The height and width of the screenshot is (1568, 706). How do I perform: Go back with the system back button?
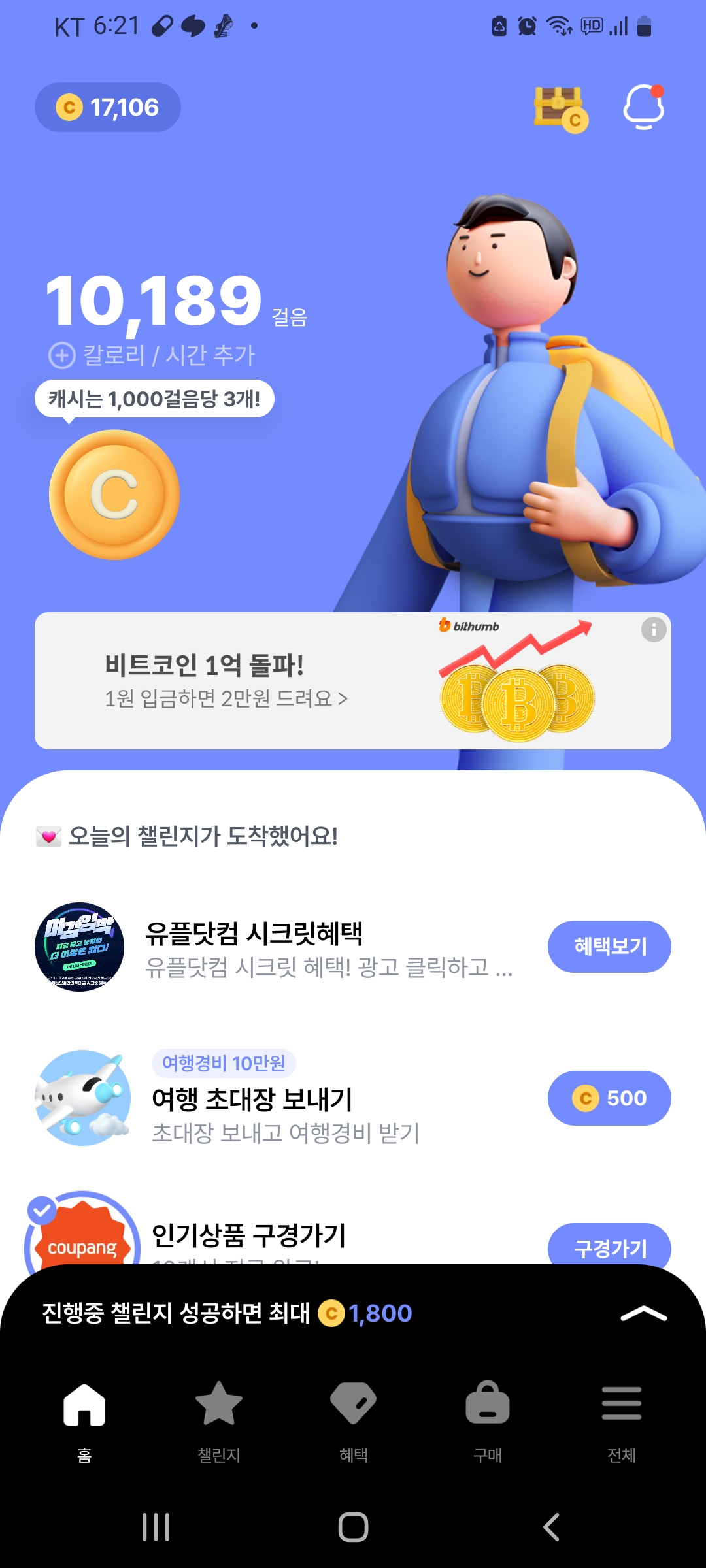[x=551, y=1527]
